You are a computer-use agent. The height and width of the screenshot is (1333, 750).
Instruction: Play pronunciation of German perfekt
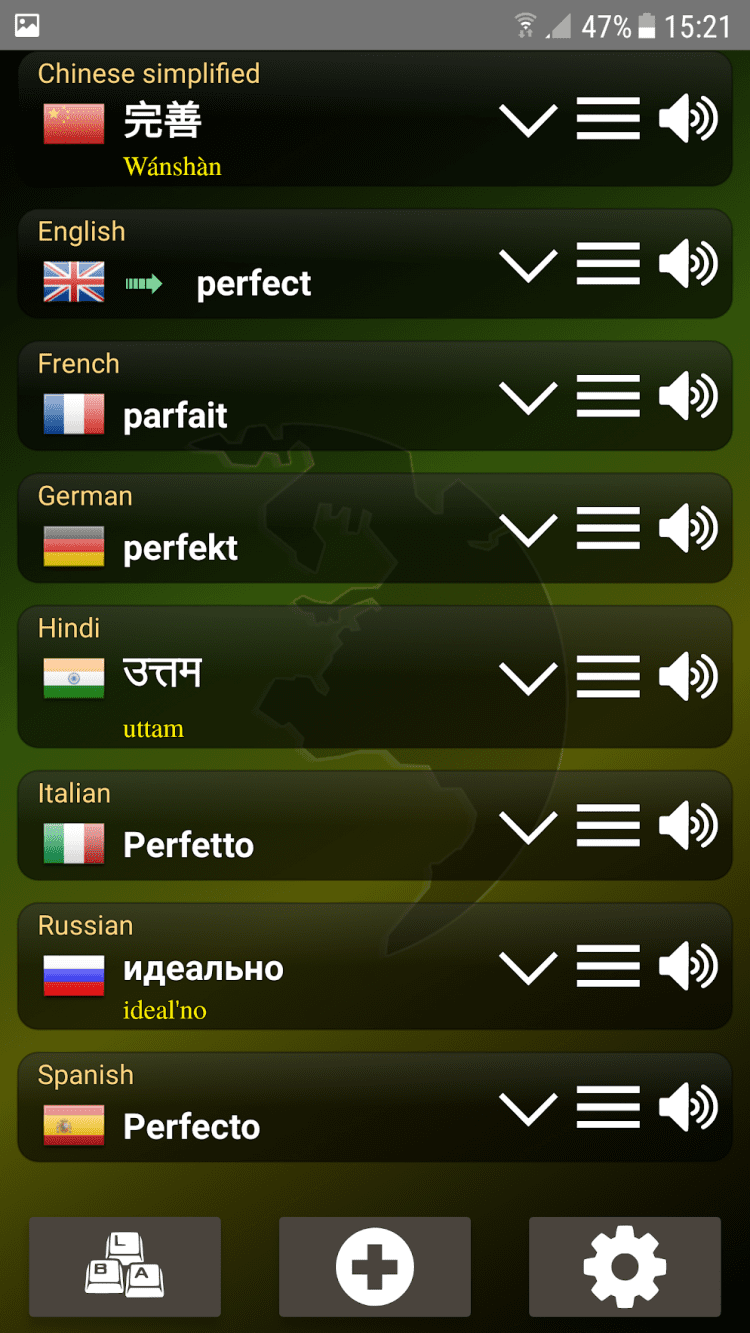click(687, 529)
